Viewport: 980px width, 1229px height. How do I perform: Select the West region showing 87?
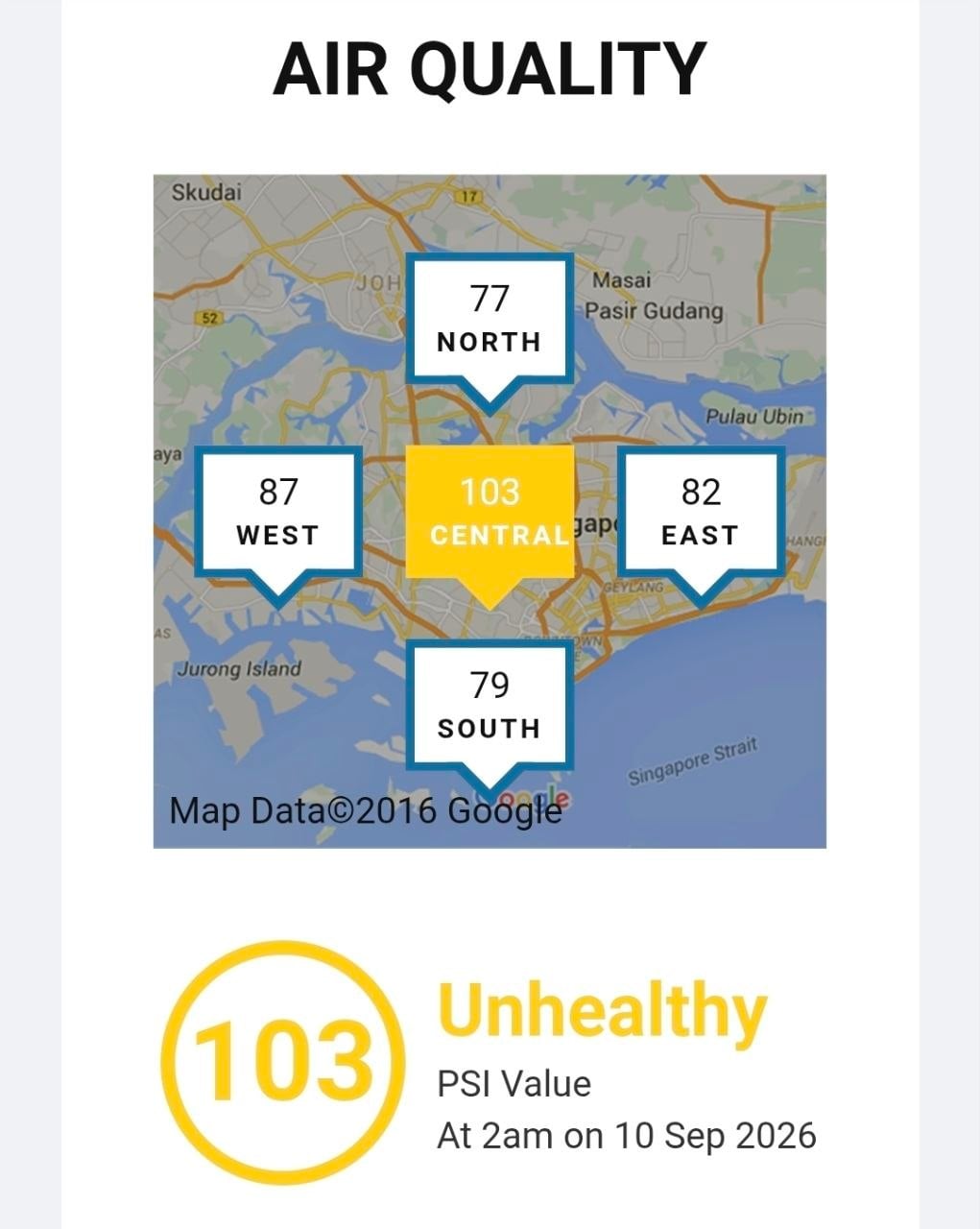click(x=278, y=513)
